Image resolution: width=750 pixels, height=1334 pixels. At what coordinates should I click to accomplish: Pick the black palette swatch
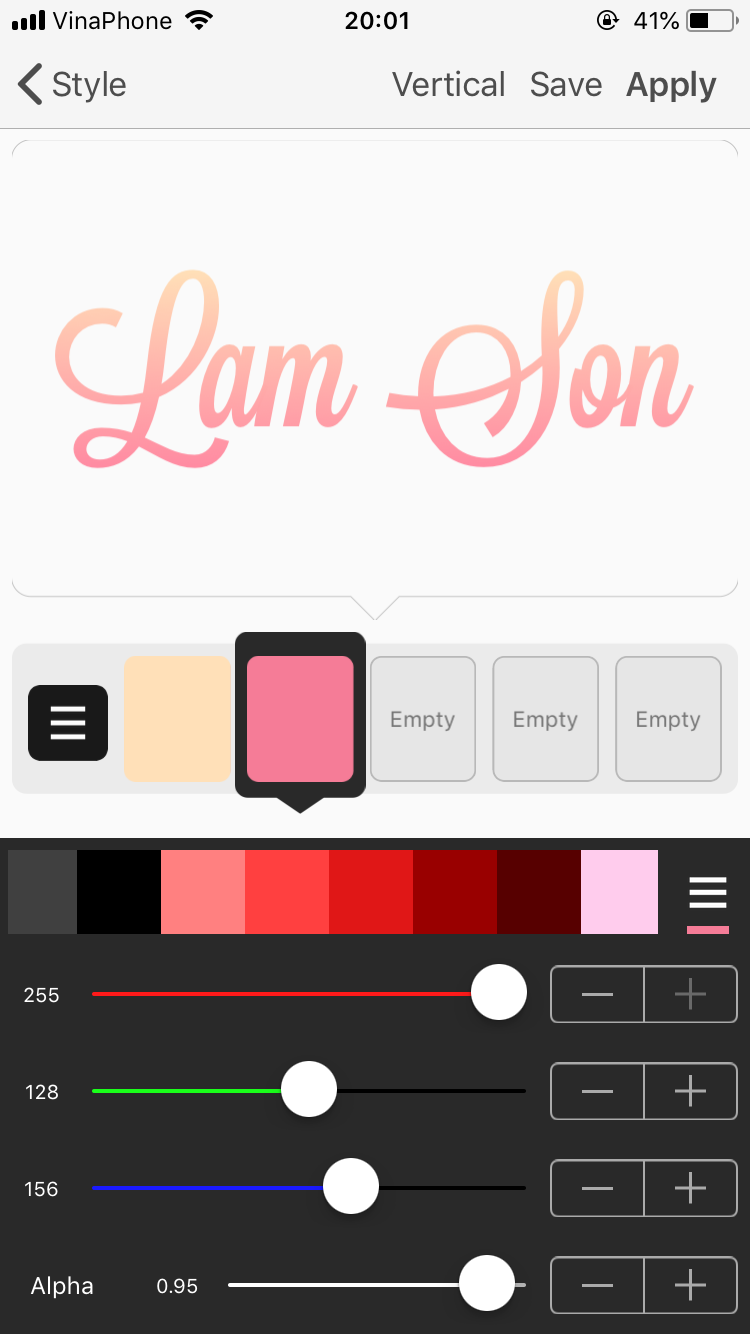coord(118,892)
